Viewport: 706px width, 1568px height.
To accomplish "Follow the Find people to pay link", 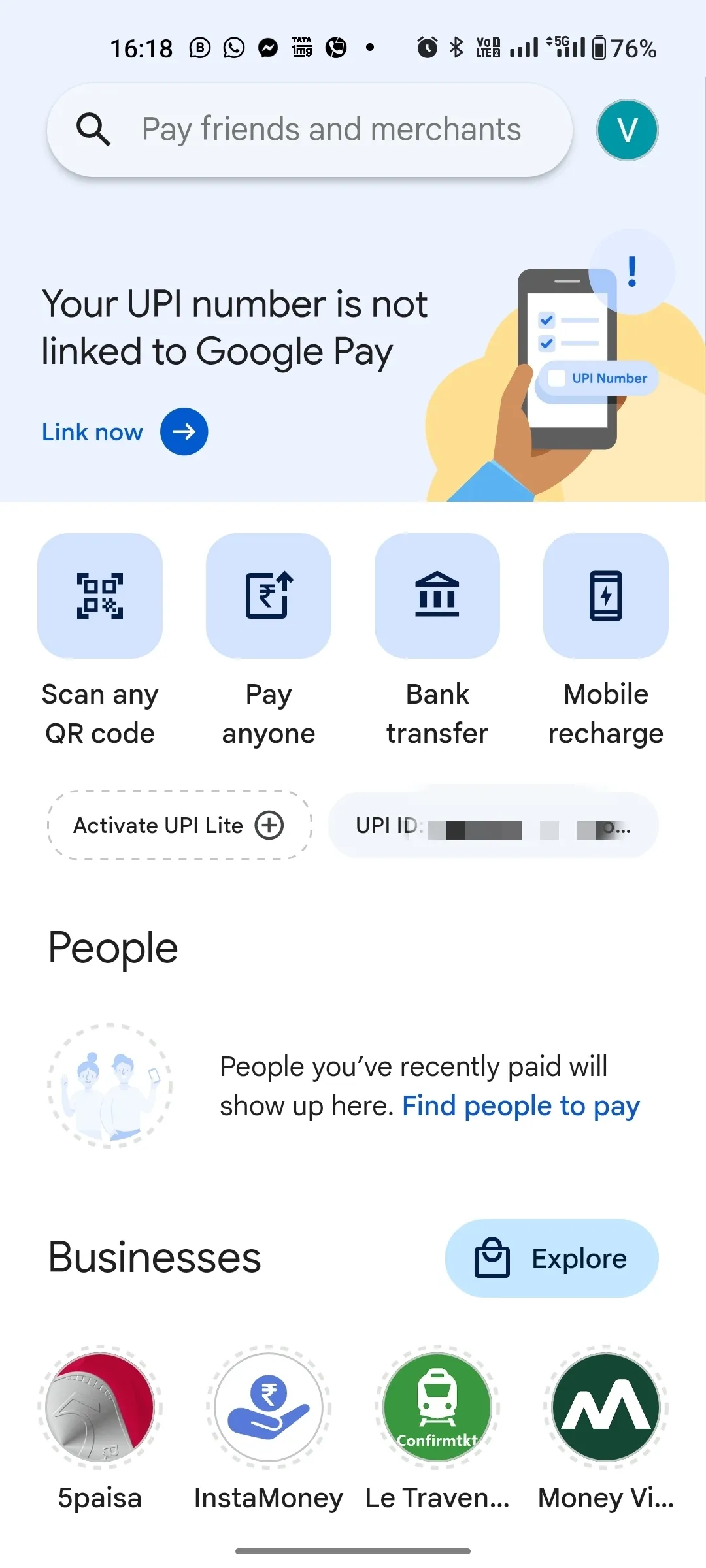I will [x=520, y=1106].
